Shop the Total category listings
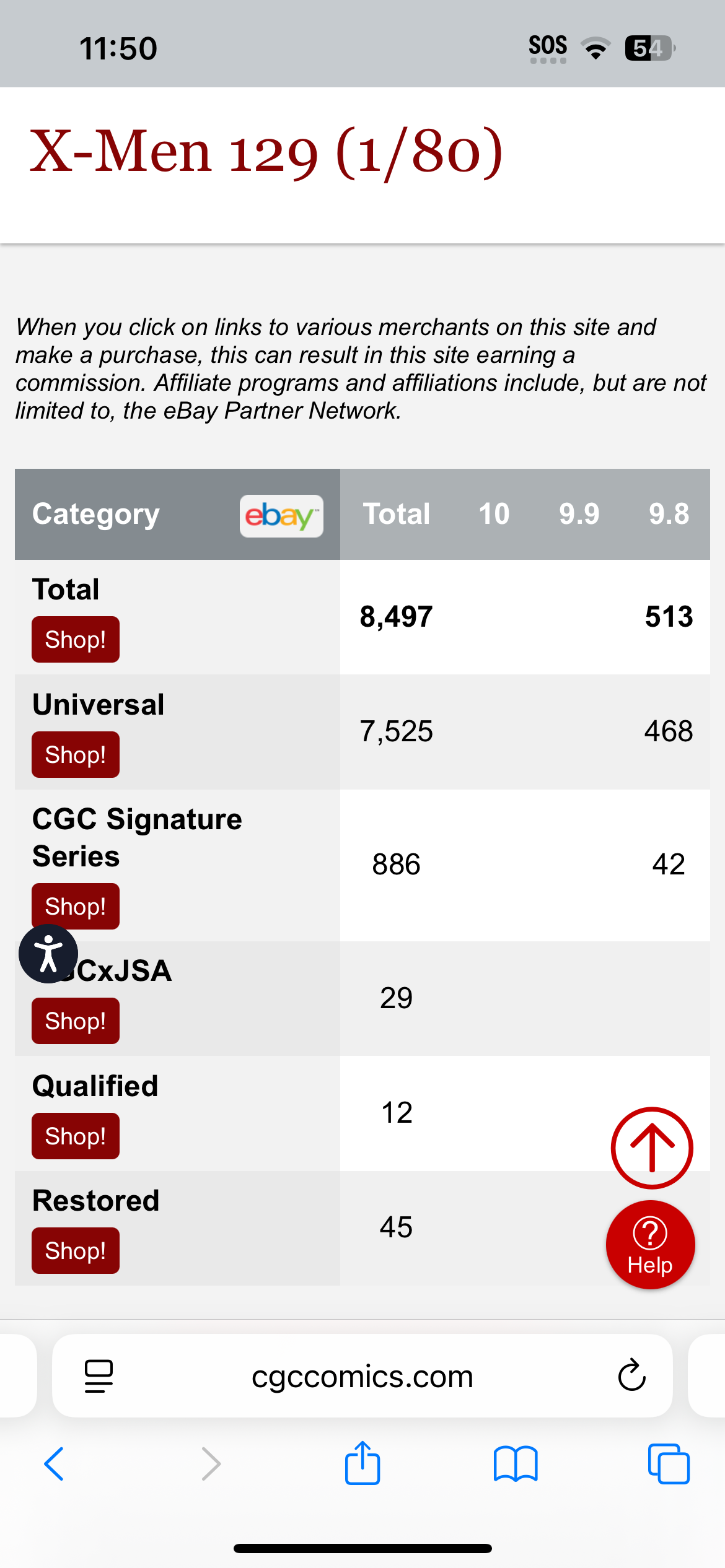The height and width of the screenshot is (1568, 725). pos(75,639)
